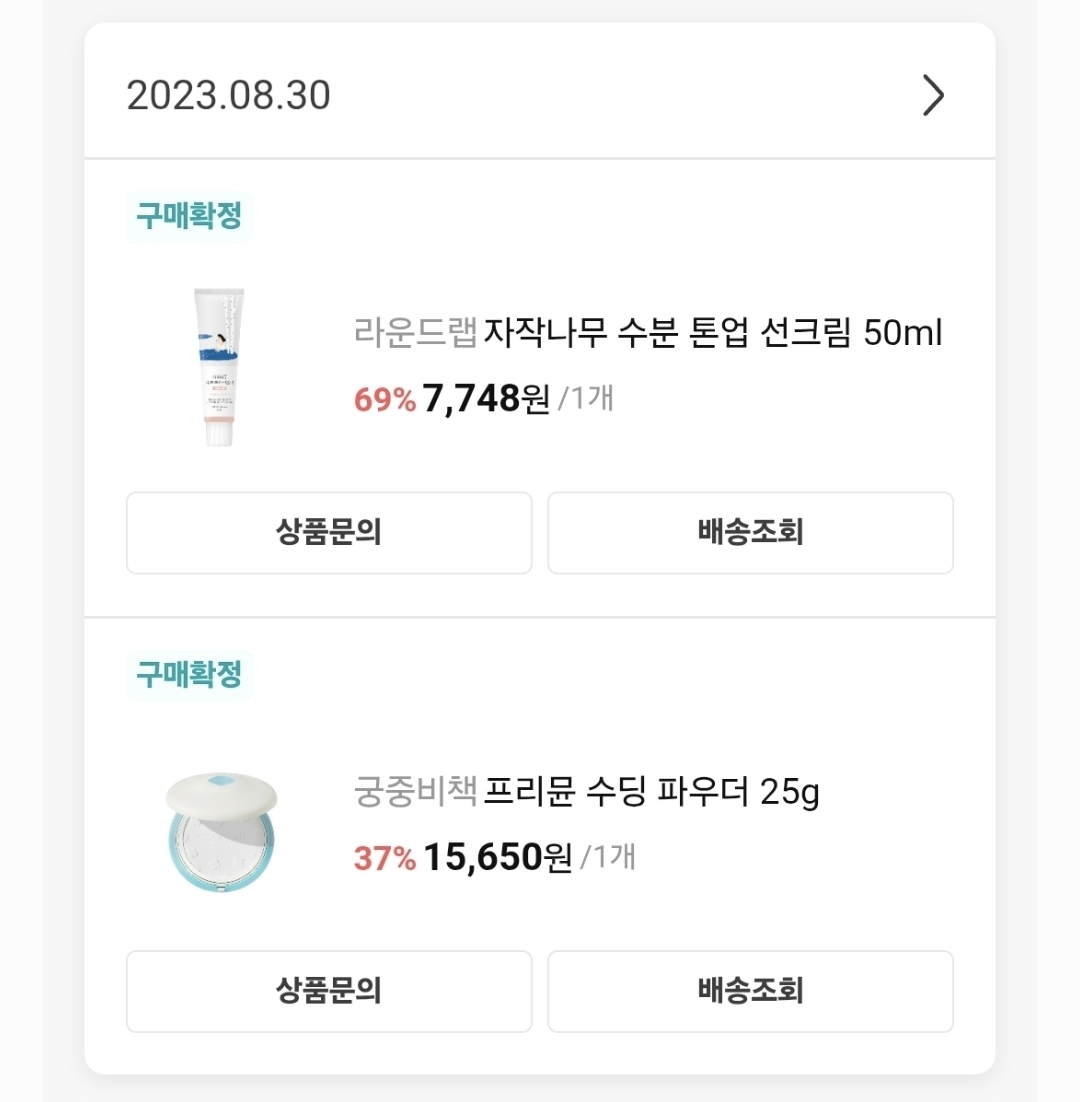Select the first 구매확정 status badge
The image size is (1080, 1102).
coord(190,212)
